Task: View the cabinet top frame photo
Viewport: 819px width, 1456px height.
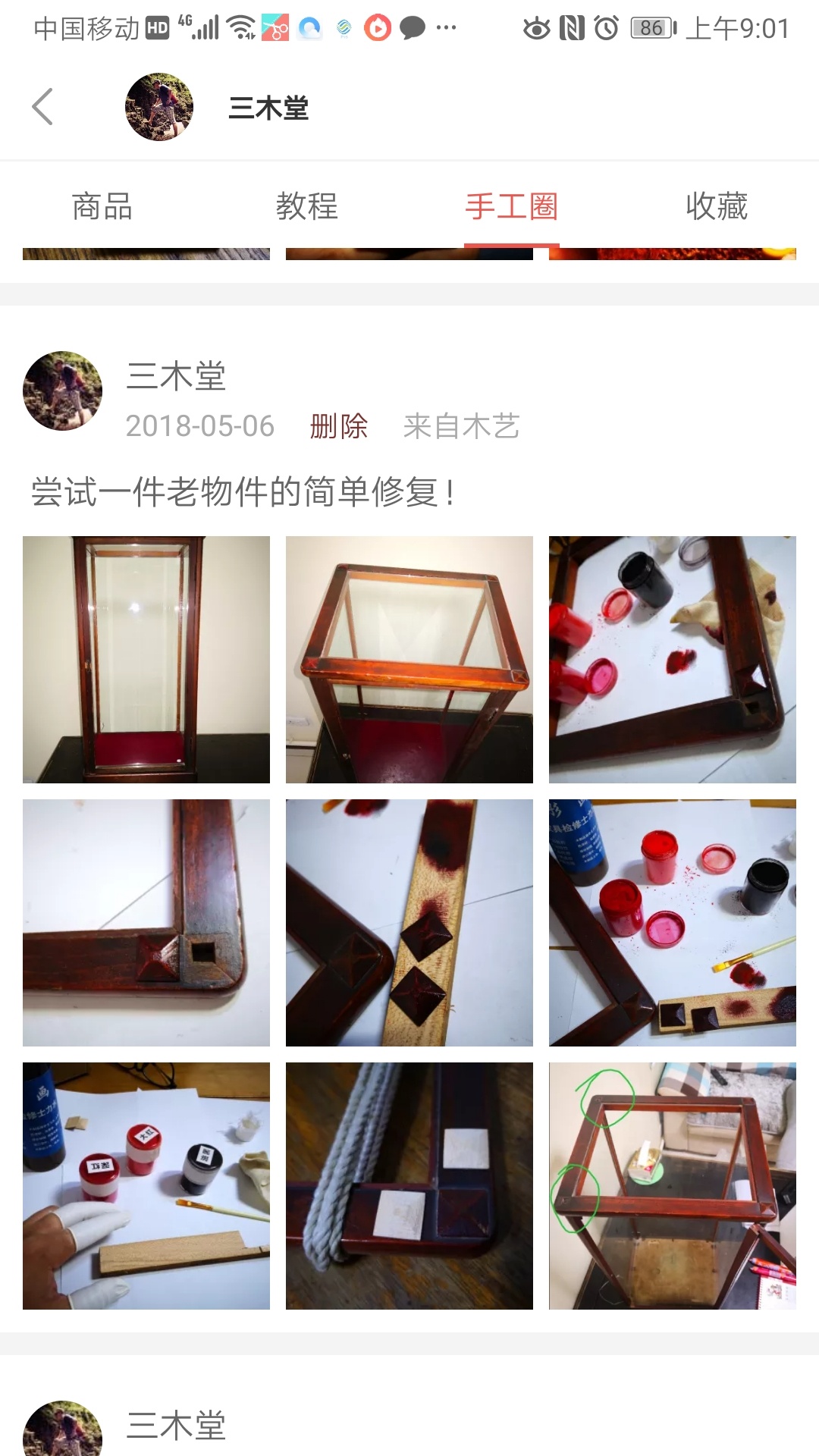Action: coord(409,659)
